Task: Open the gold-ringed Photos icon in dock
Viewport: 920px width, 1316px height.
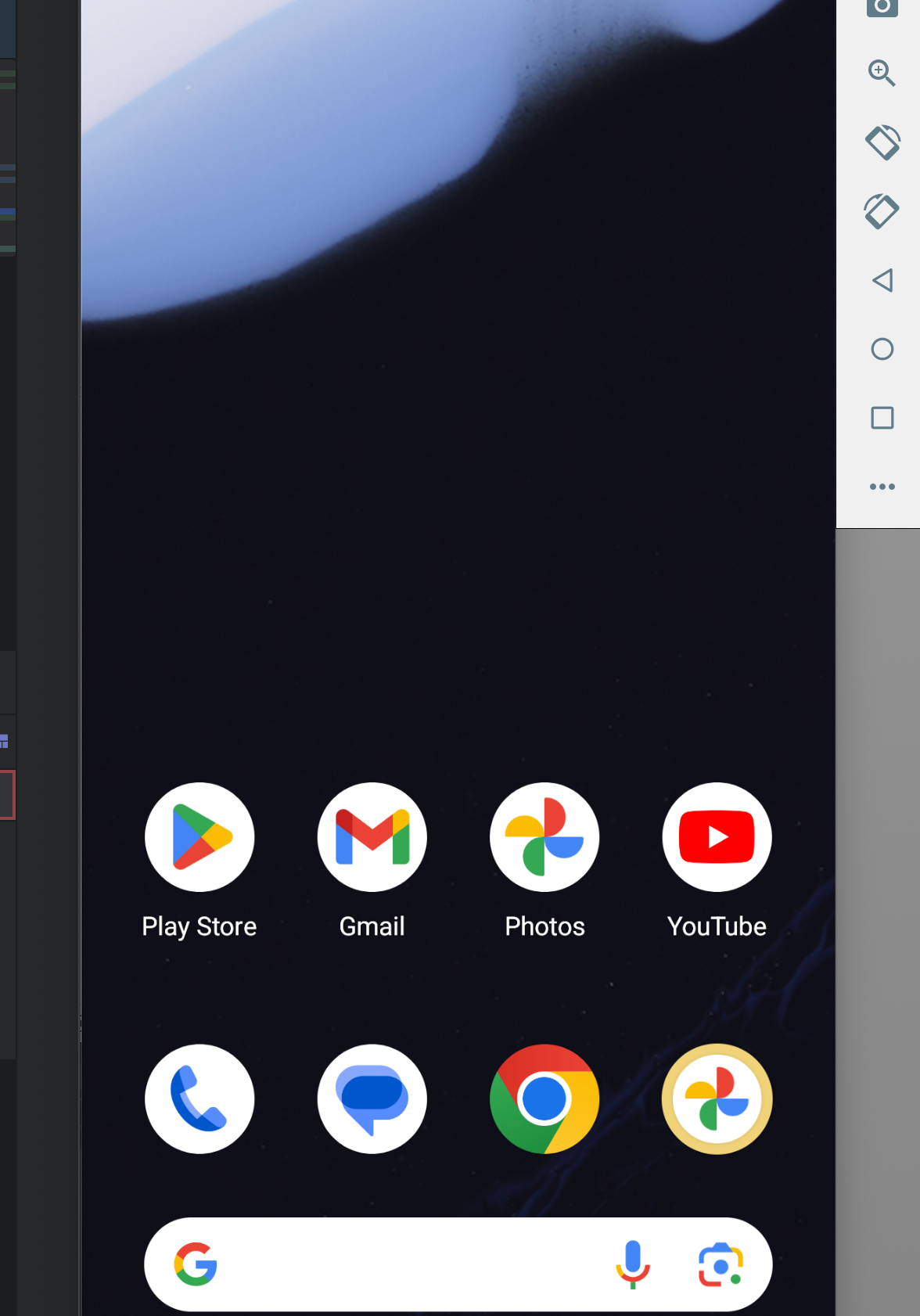Action: coord(717,1098)
